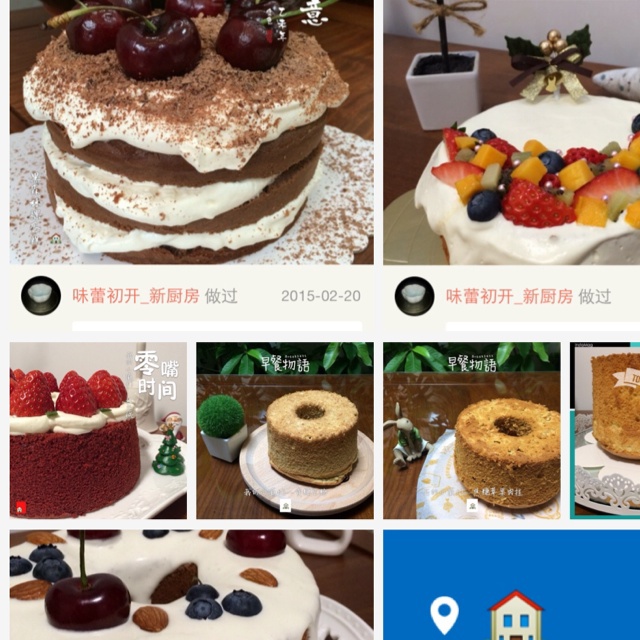This screenshot has width=640, height=640.
Task: Open the blue tile with location pin and house
Action: (511, 585)
